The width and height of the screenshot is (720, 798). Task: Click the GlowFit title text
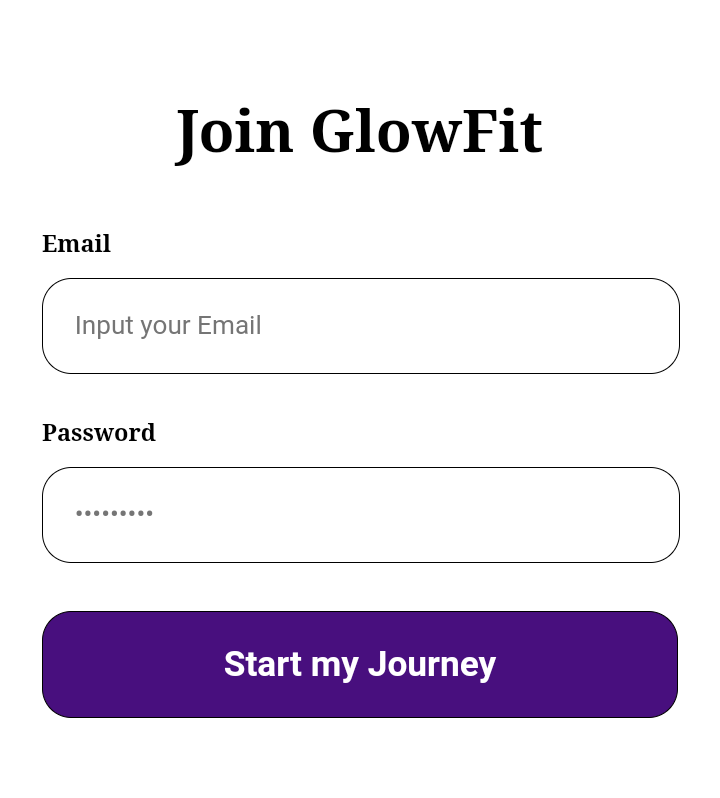pos(430,131)
